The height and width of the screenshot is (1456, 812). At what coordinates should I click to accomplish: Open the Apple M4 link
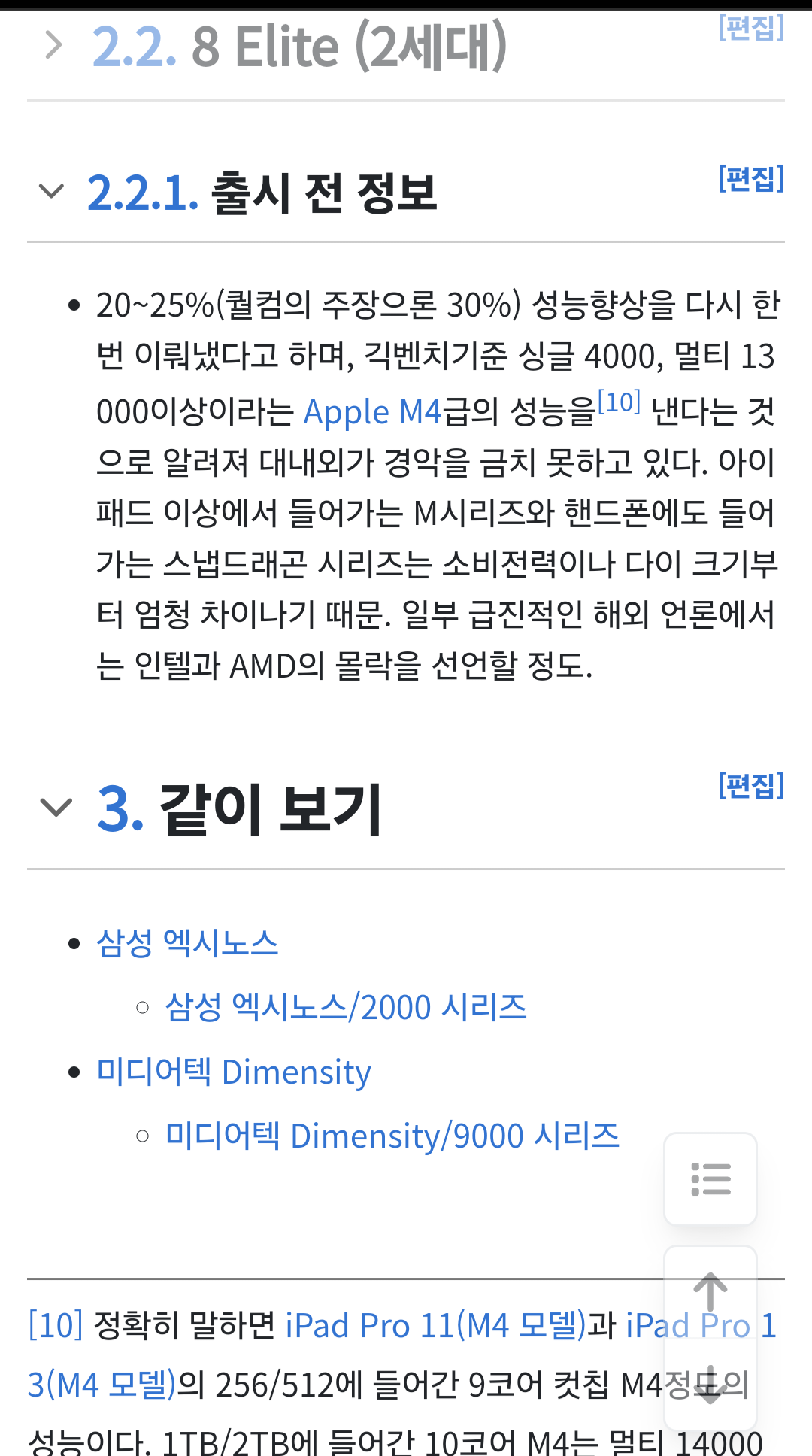(372, 412)
